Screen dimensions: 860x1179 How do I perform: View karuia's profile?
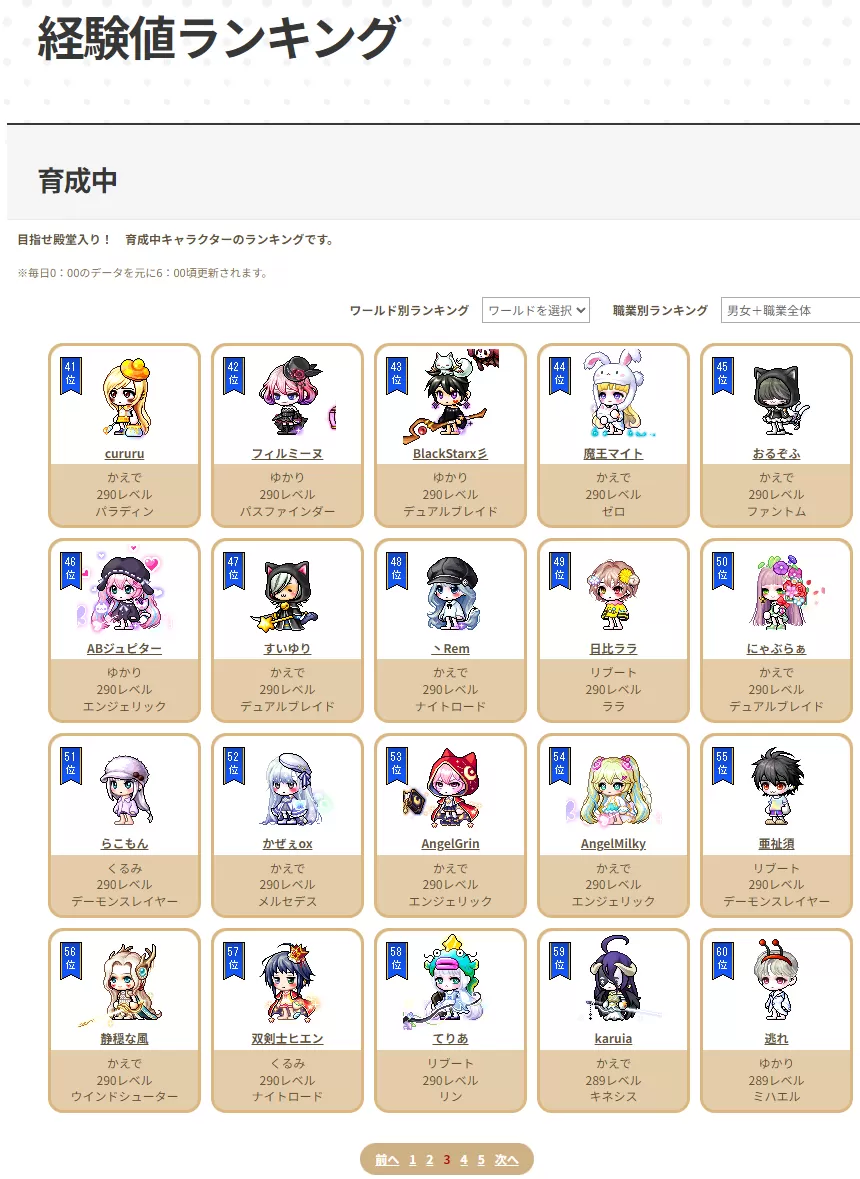[613, 1038]
